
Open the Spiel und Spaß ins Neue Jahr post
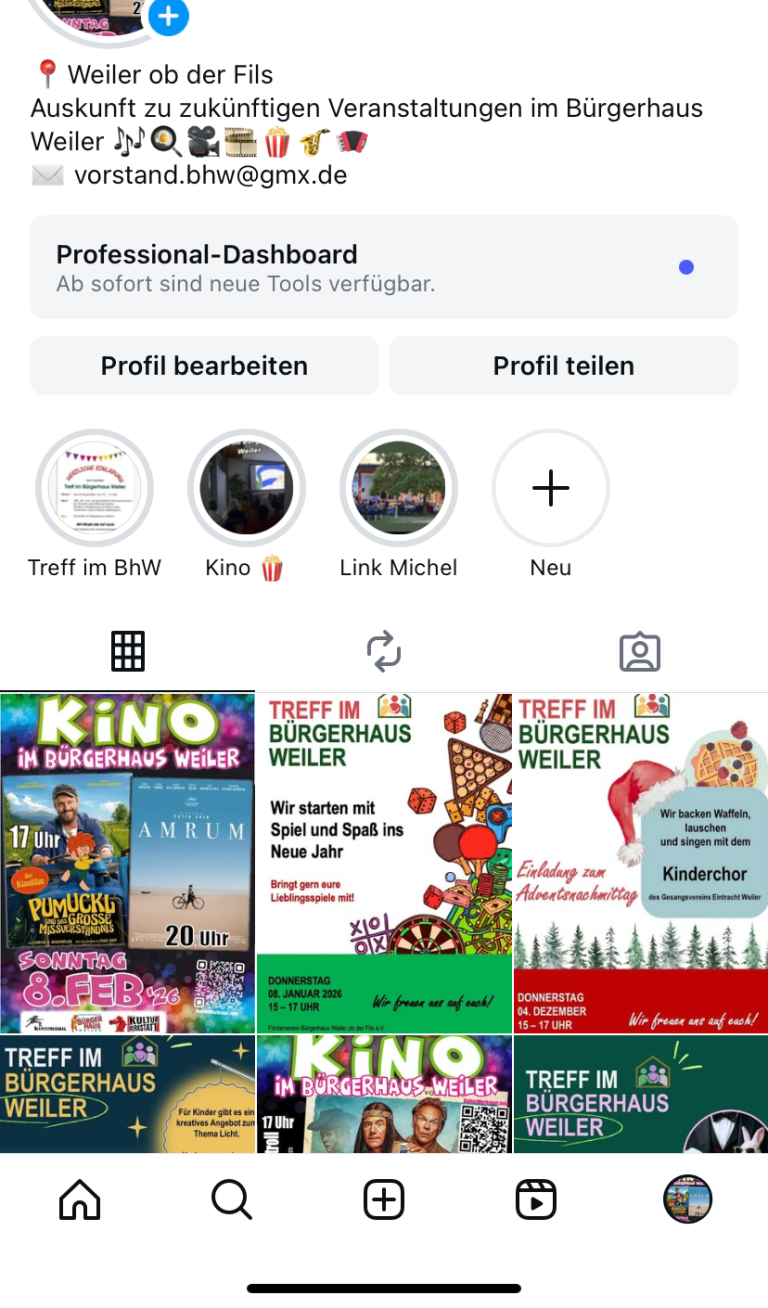[384, 863]
